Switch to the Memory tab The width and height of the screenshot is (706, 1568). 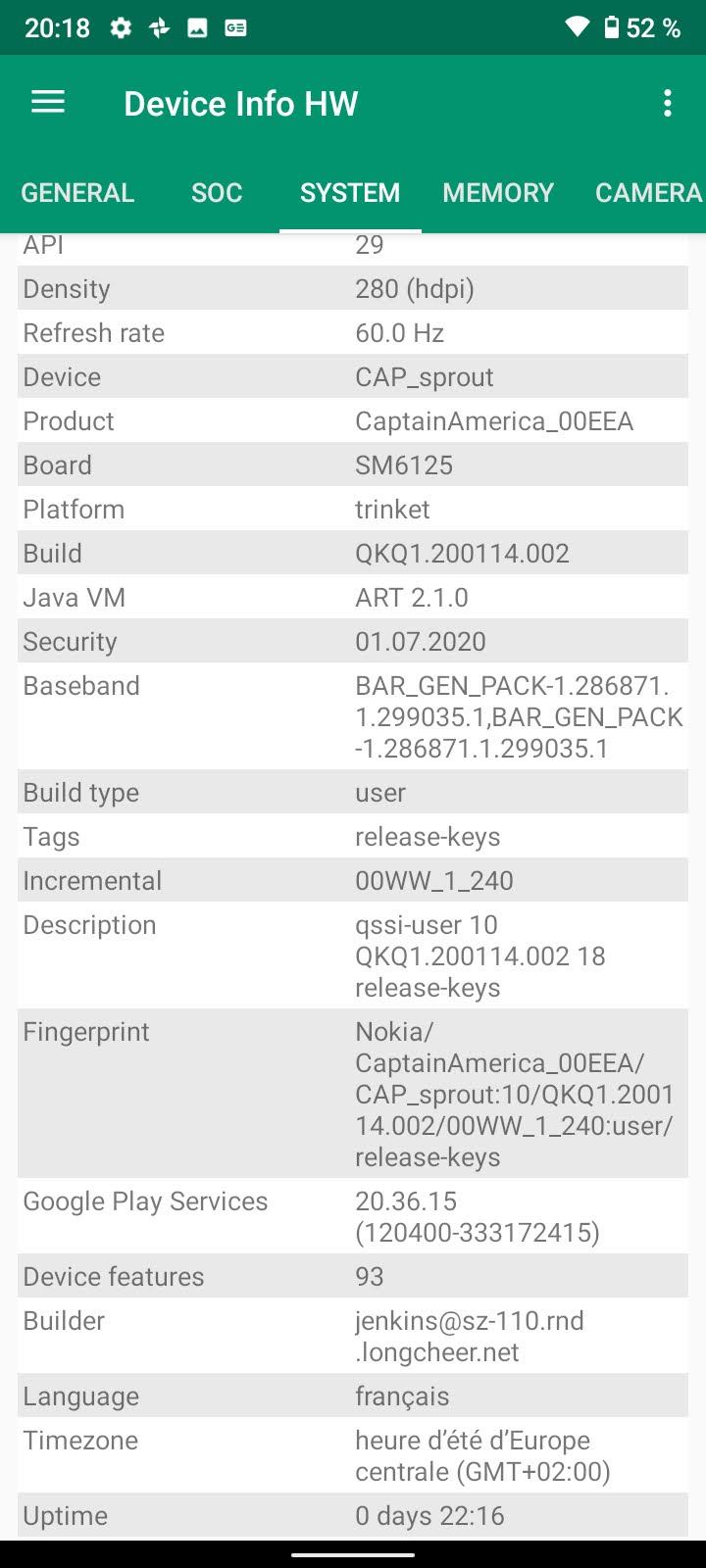(498, 193)
